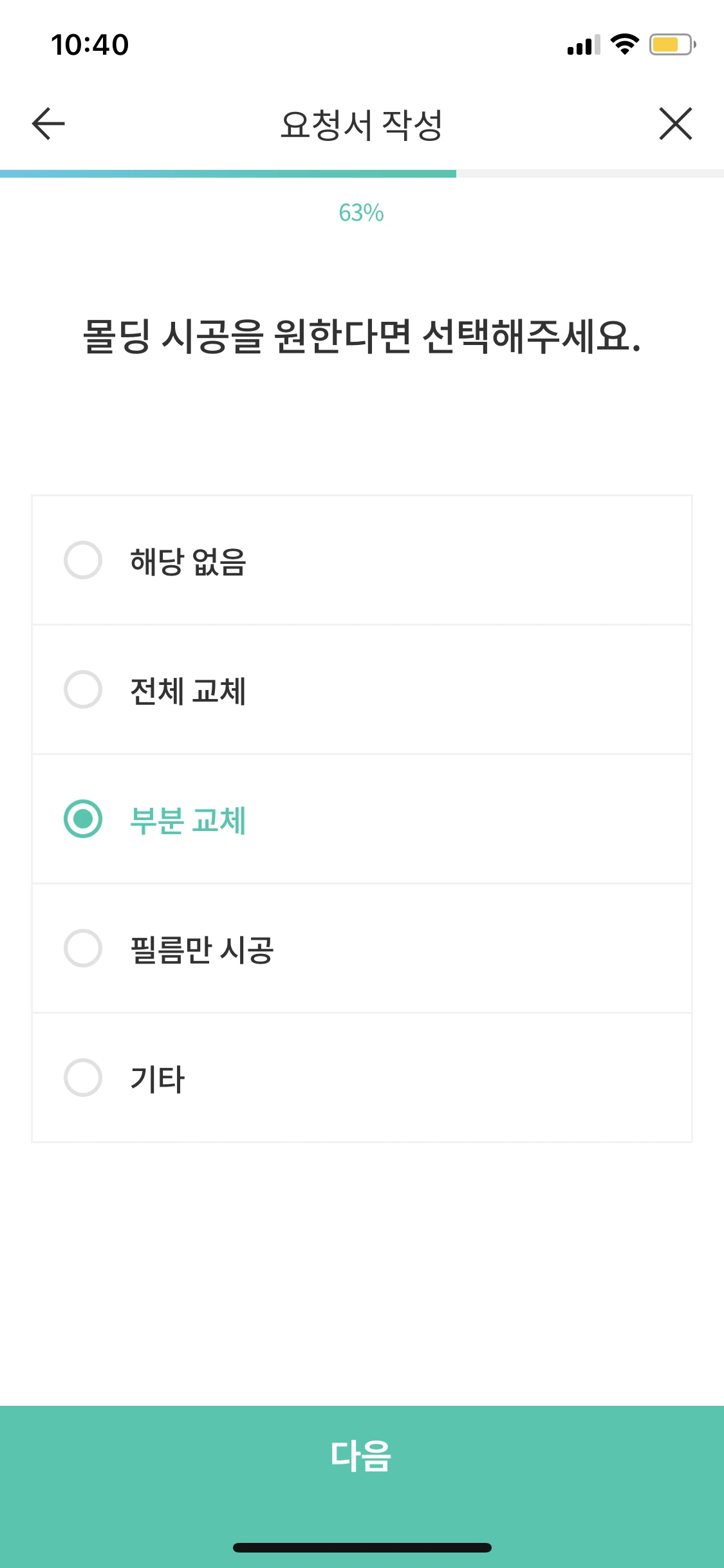Tap inside the options list container
The image size is (724, 1568).
[362, 819]
